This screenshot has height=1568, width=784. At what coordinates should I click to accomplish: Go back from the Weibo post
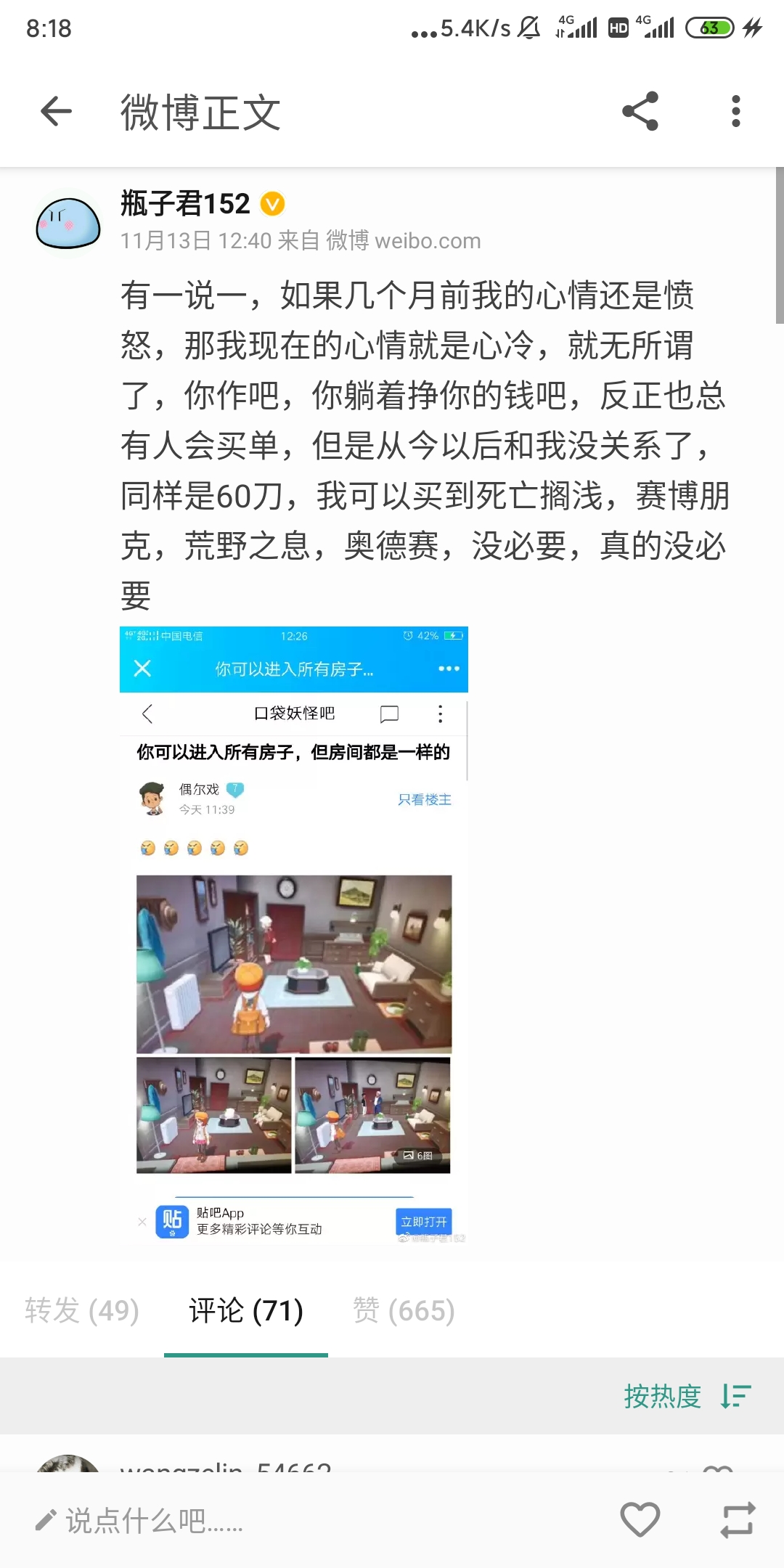(57, 112)
